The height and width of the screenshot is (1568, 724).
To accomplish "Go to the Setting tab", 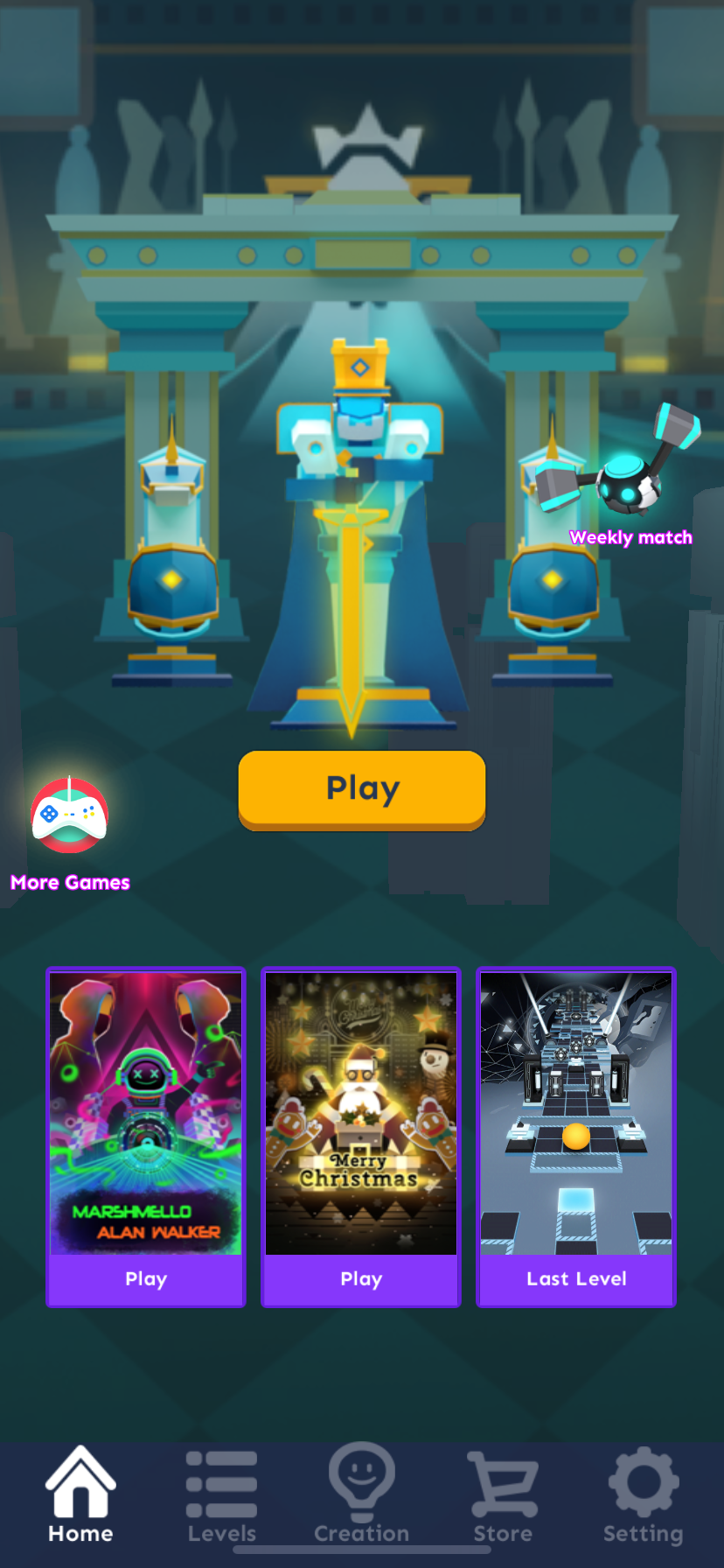I will [644, 1494].
